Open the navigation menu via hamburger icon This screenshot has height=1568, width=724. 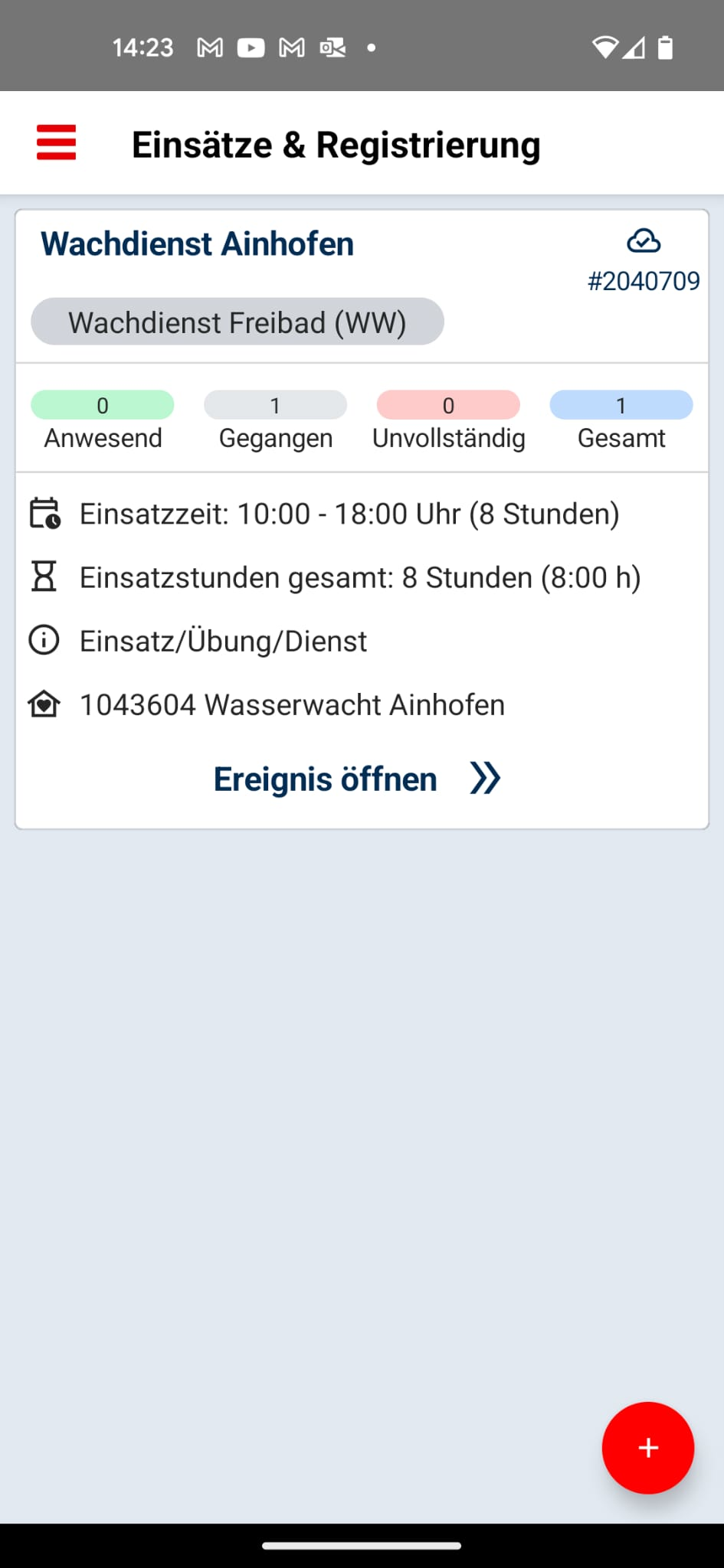click(x=55, y=142)
